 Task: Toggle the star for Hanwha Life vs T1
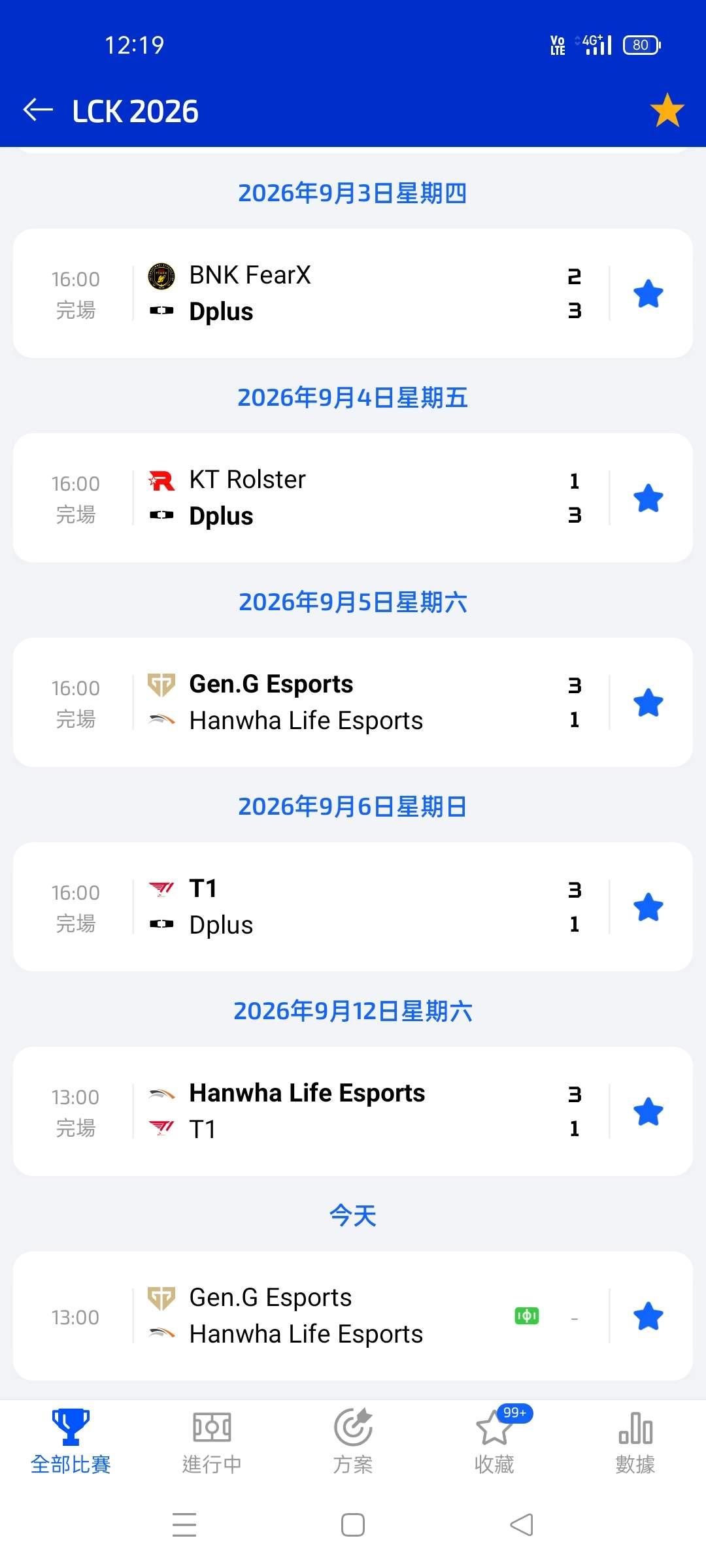[648, 1111]
